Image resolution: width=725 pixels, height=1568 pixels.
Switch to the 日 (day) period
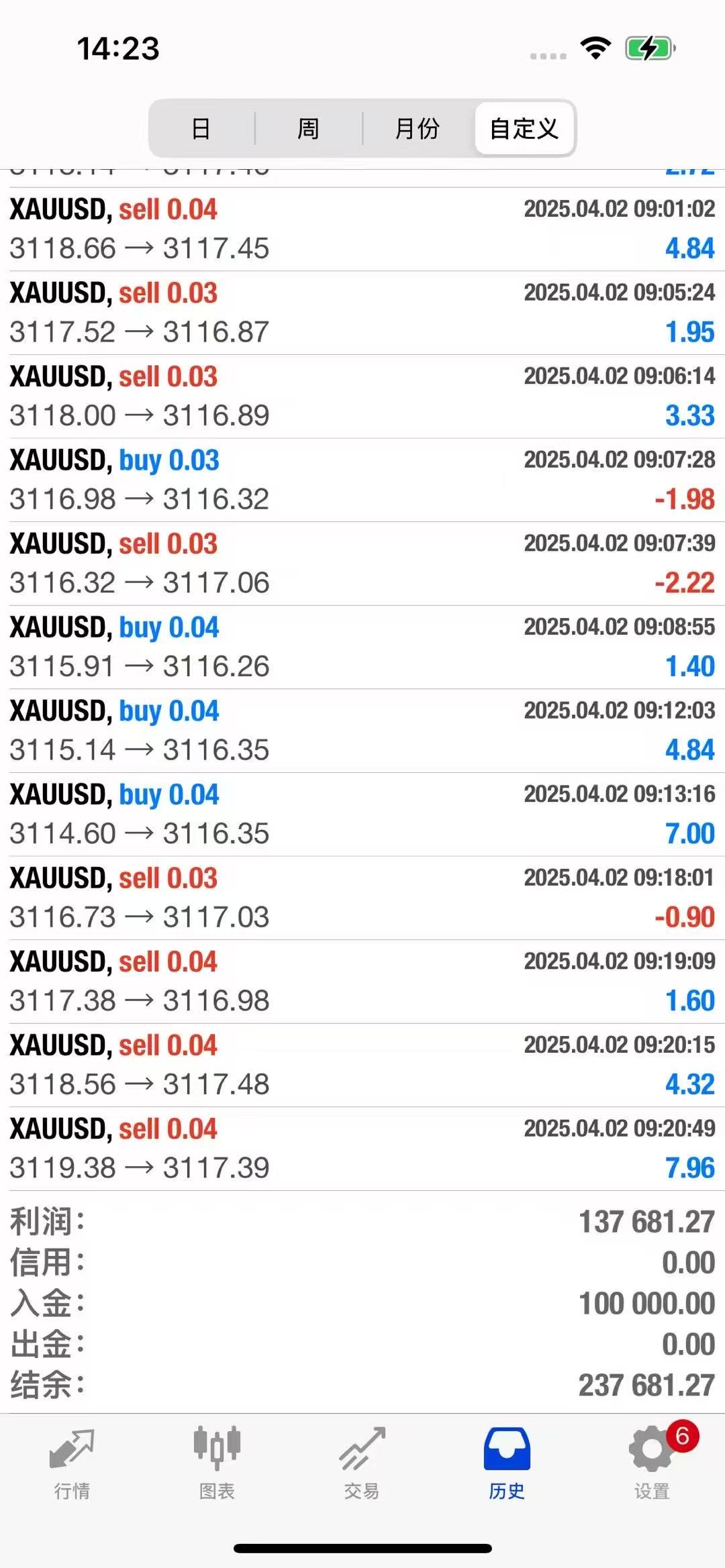(201, 128)
